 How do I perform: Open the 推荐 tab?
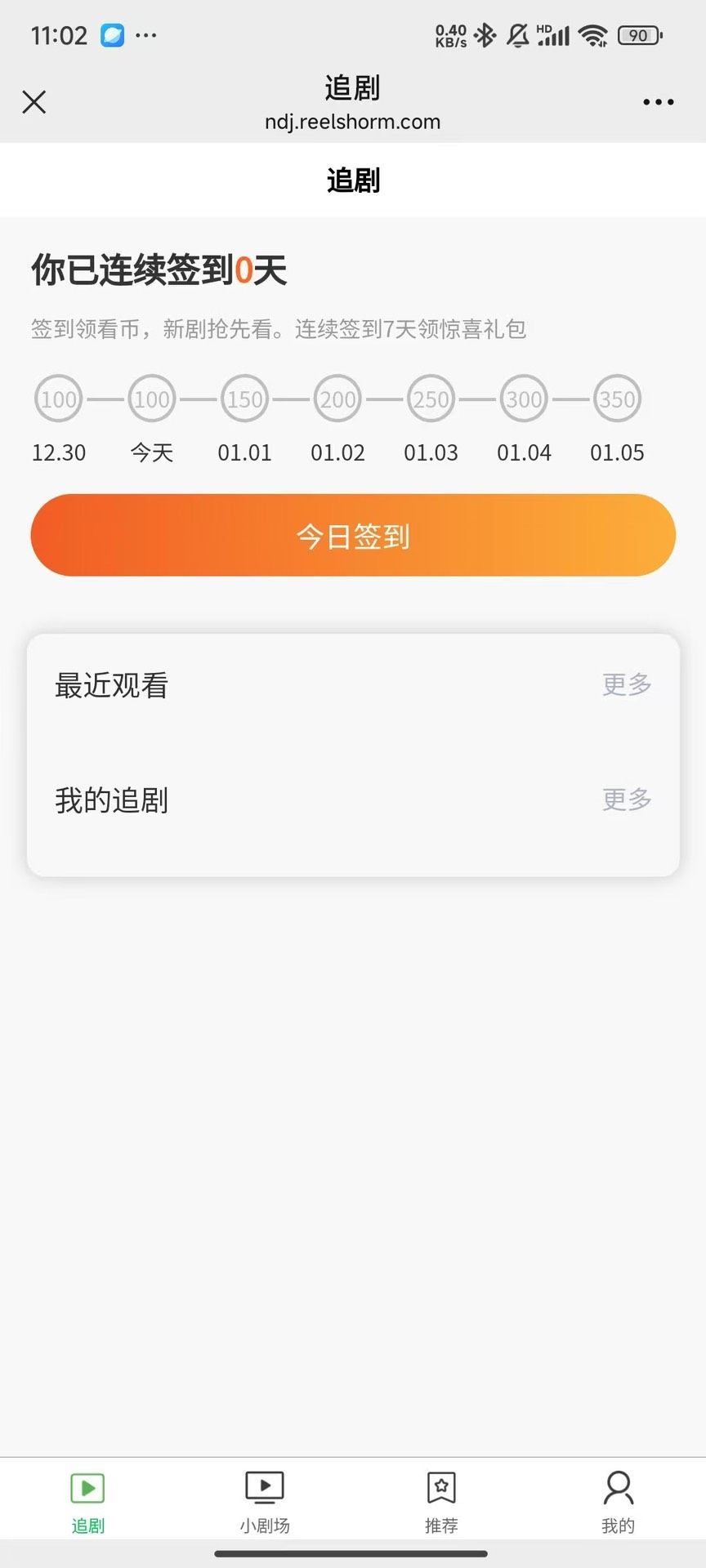[441, 1501]
